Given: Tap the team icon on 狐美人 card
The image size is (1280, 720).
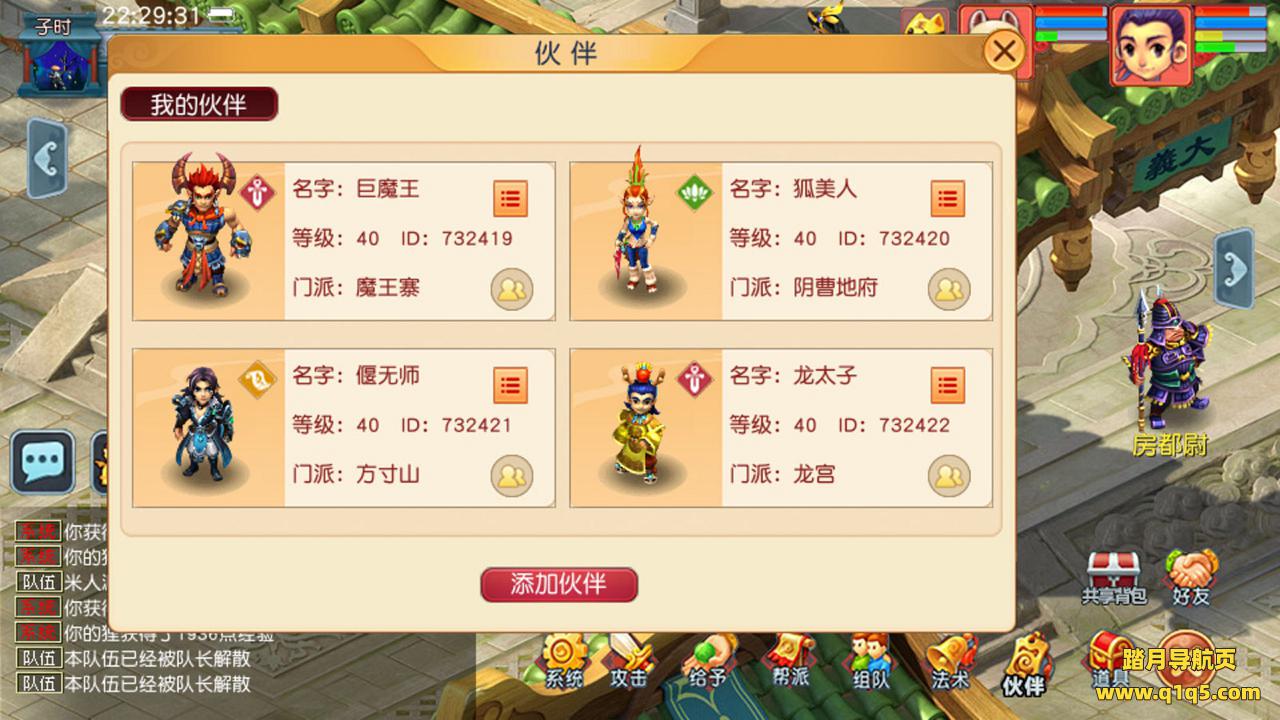Looking at the screenshot, I should pyautogui.click(x=949, y=290).
